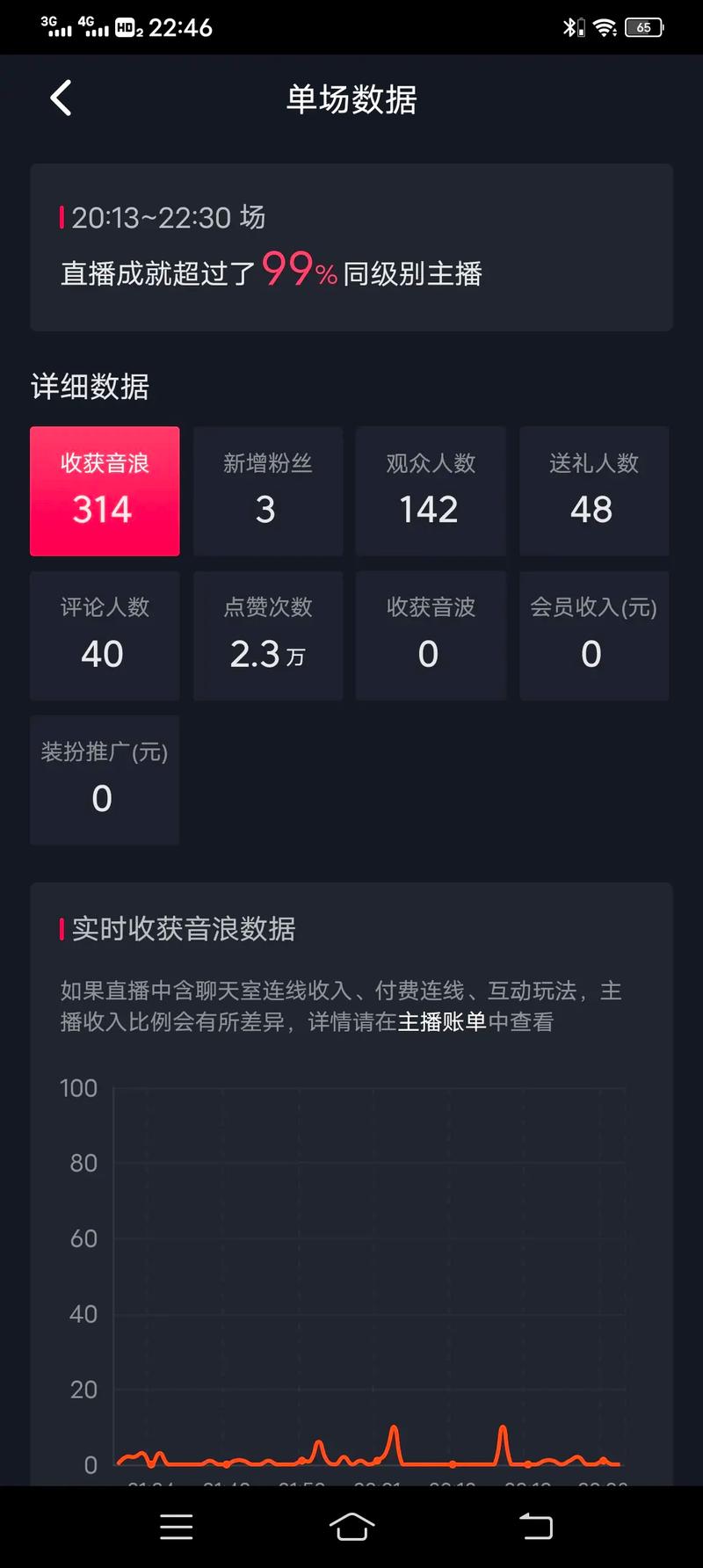Select the 观众人数 metric card
The height and width of the screenshot is (1568, 703).
pyautogui.click(x=431, y=490)
